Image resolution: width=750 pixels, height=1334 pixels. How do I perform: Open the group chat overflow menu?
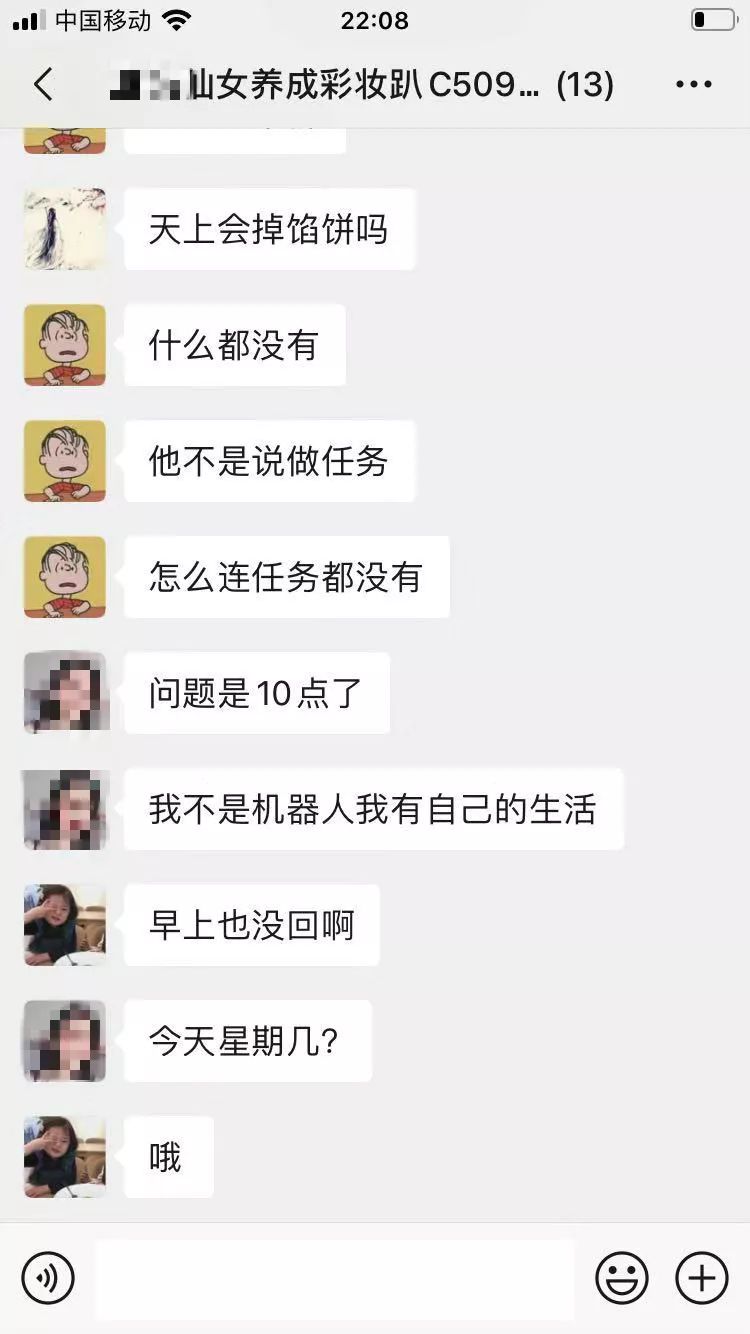point(693,85)
